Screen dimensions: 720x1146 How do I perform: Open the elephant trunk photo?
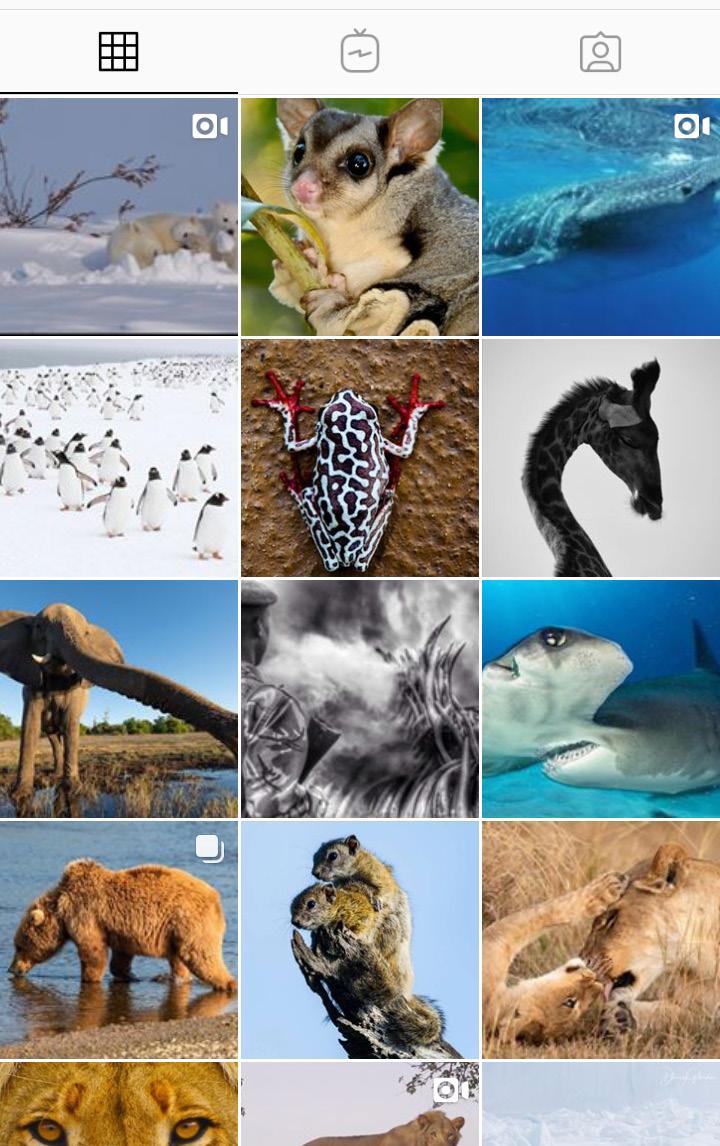pos(118,699)
